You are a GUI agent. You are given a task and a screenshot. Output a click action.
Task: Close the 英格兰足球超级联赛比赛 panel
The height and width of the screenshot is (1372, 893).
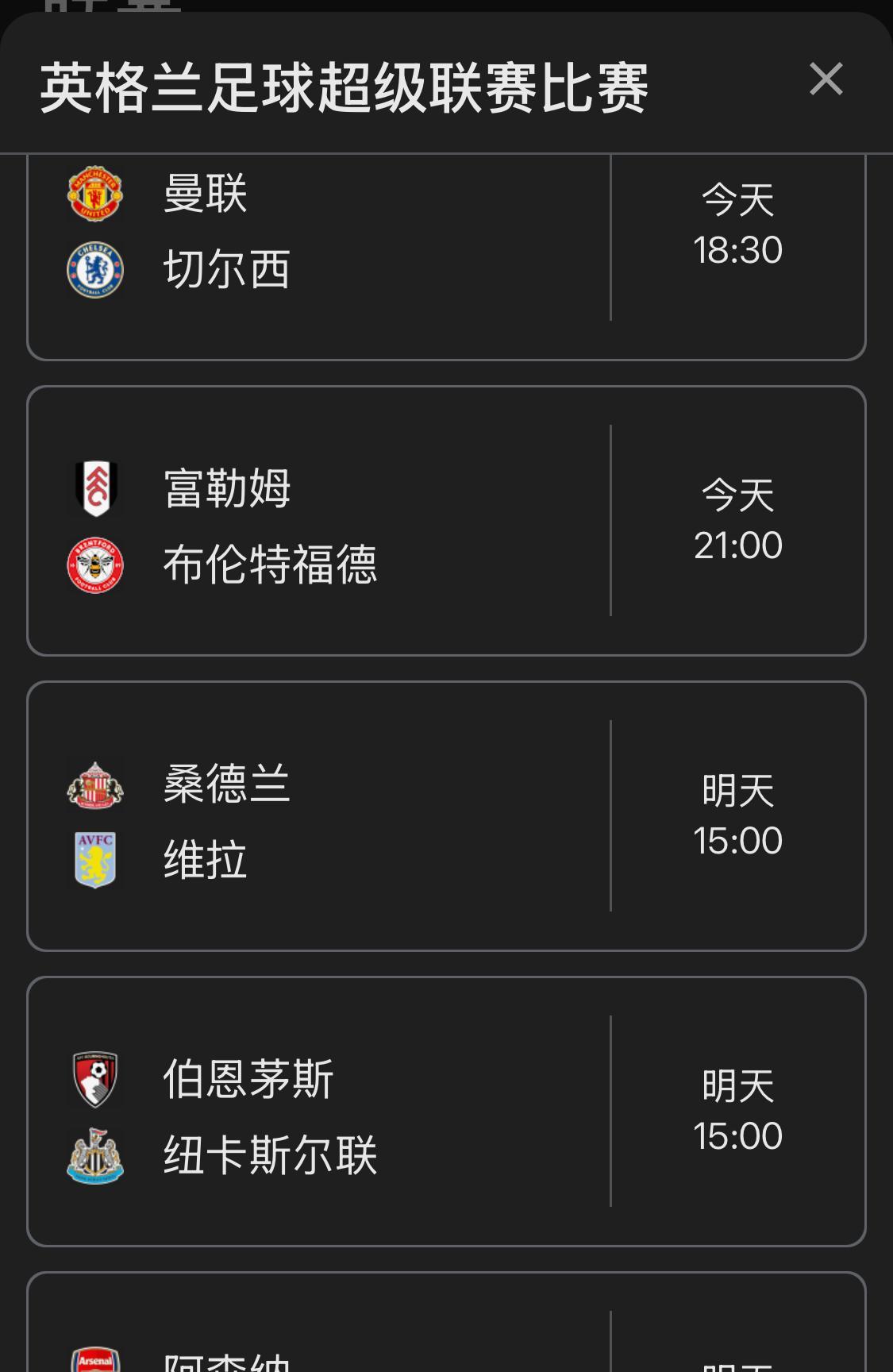pos(826,79)
